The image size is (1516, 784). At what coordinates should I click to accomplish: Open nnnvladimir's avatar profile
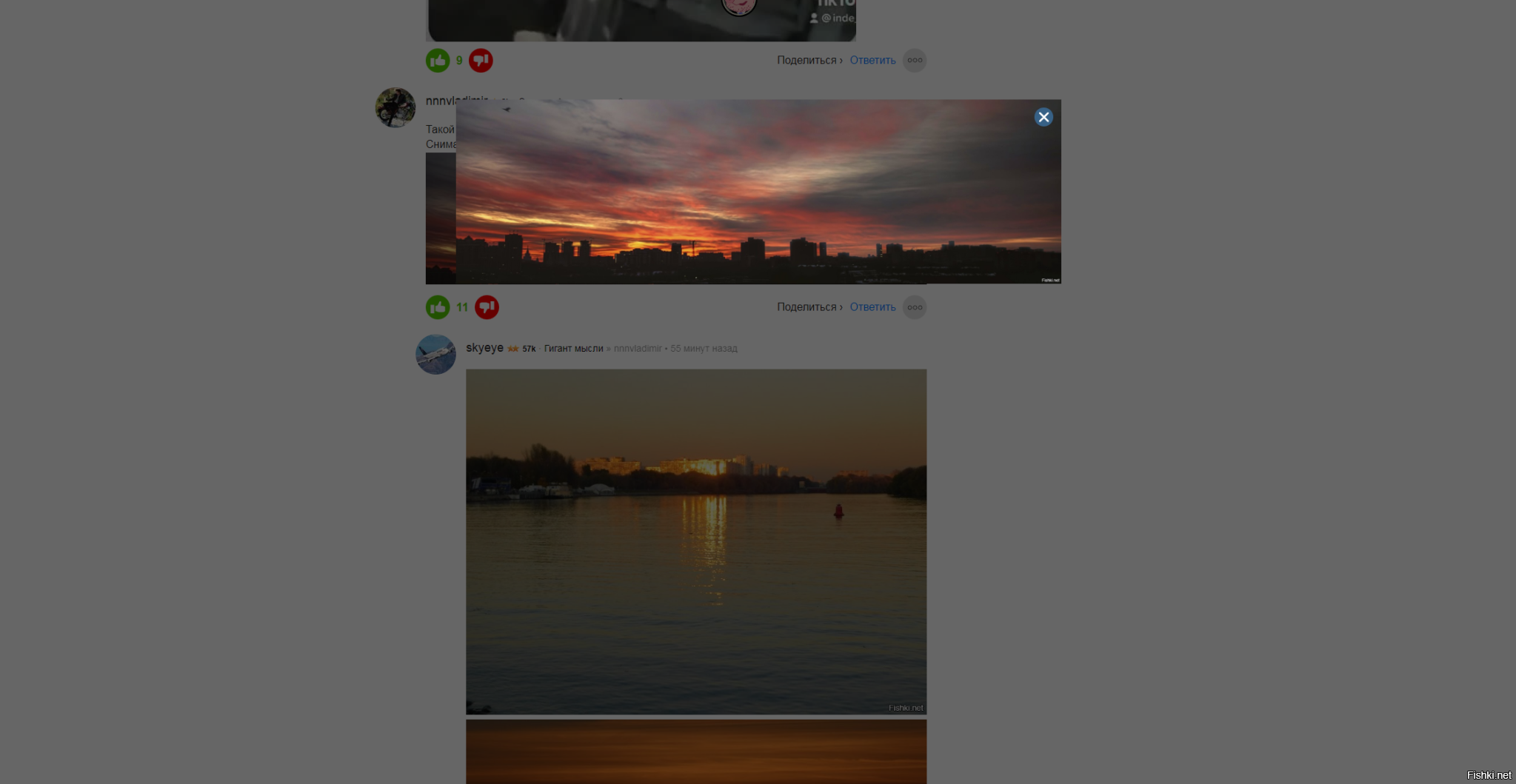pyautogui.click(x=395, y=108)
